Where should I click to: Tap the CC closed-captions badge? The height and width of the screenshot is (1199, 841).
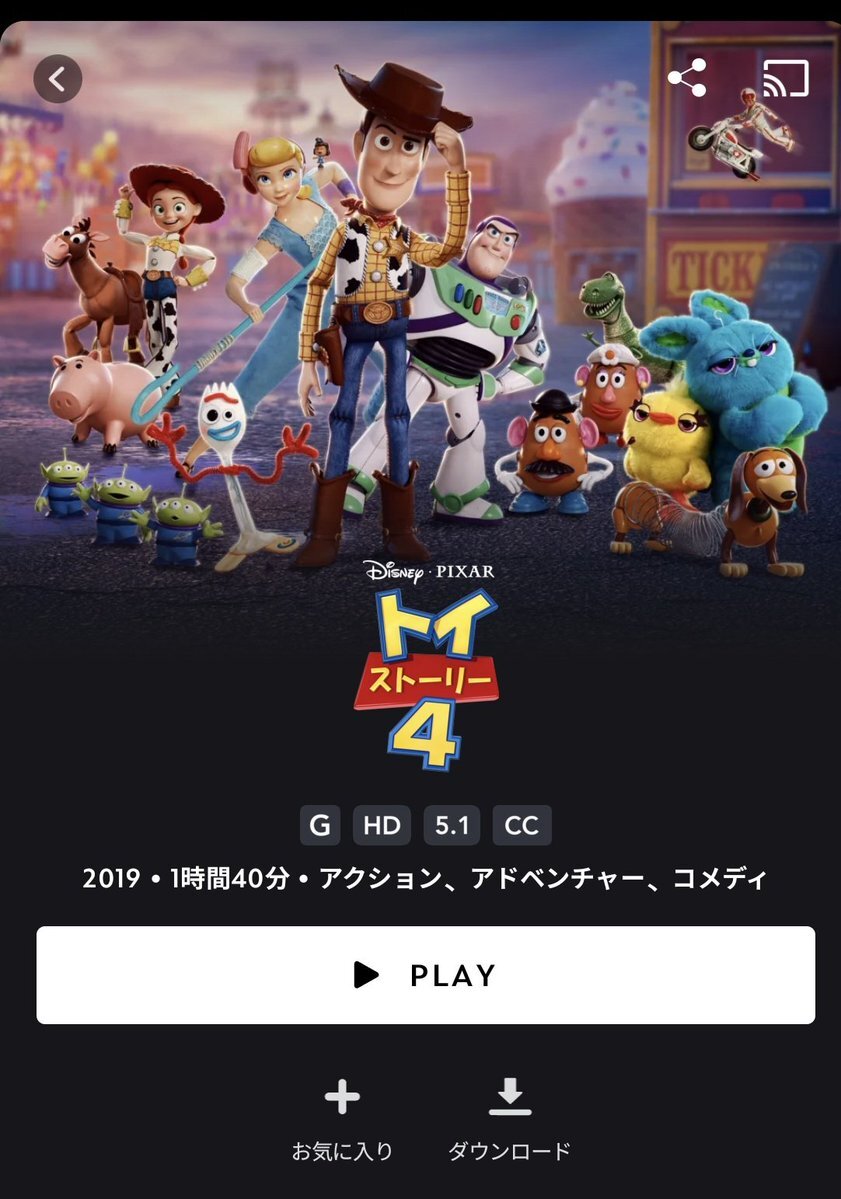tap(522, 825)
